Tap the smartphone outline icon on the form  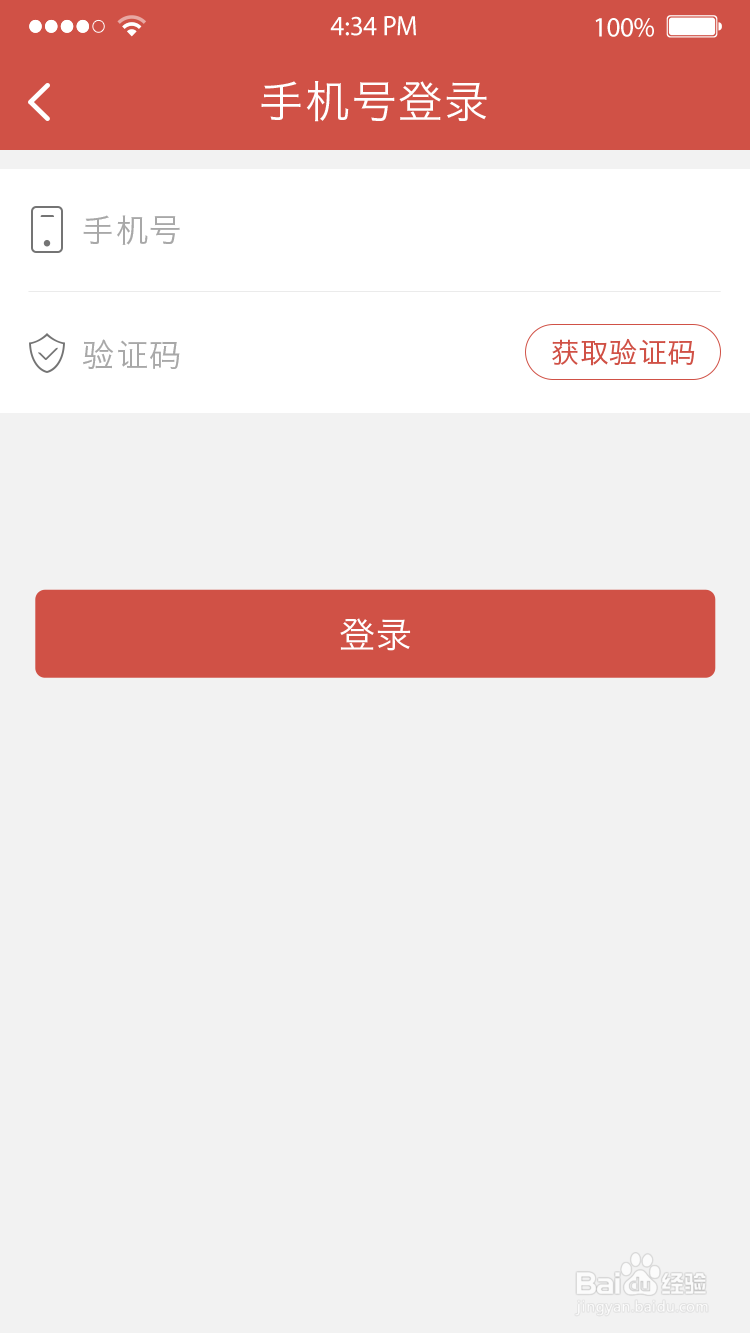pyautogui.click(x=46, y=230)
